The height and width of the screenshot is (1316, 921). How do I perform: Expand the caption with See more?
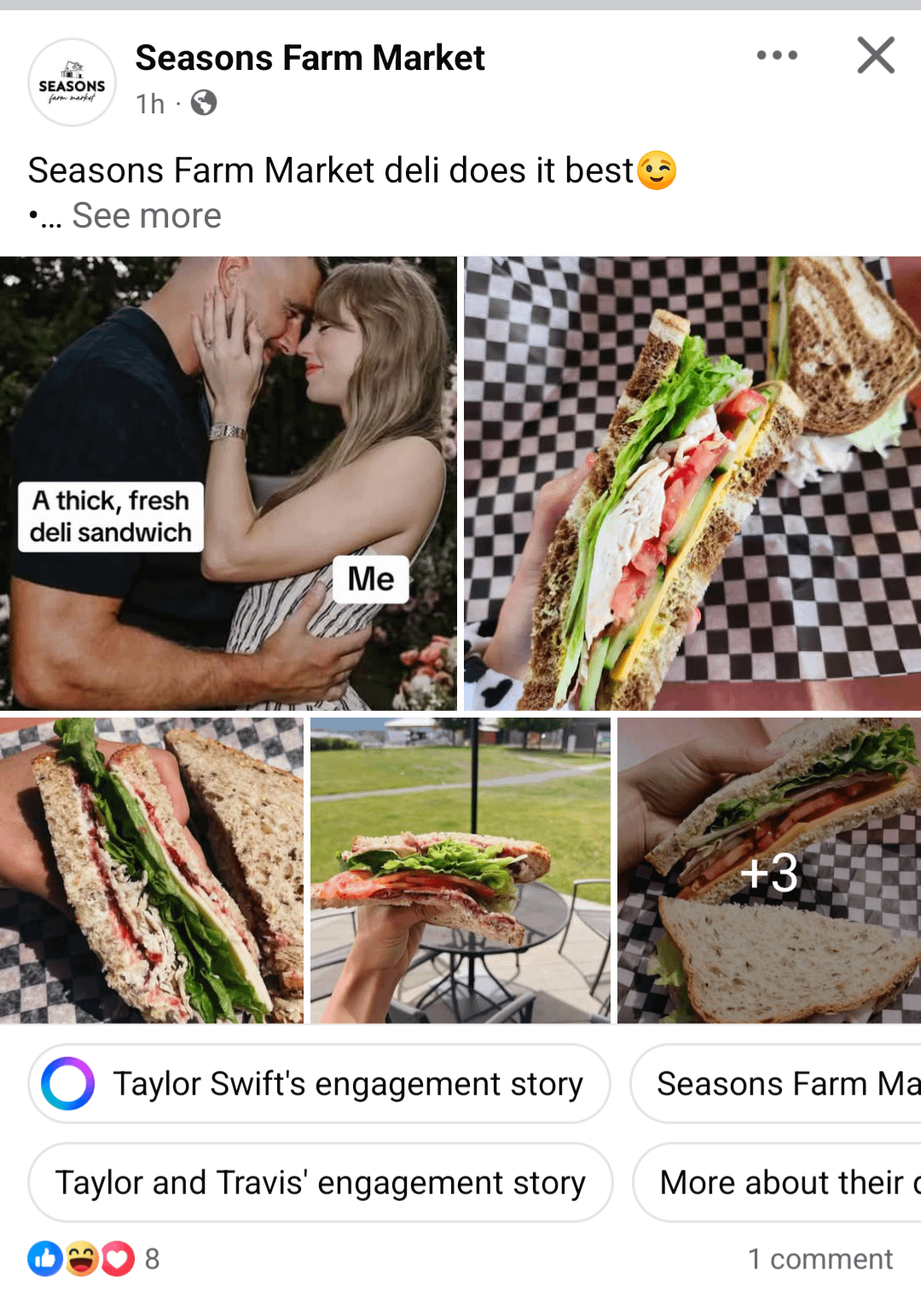click(146, 216)
